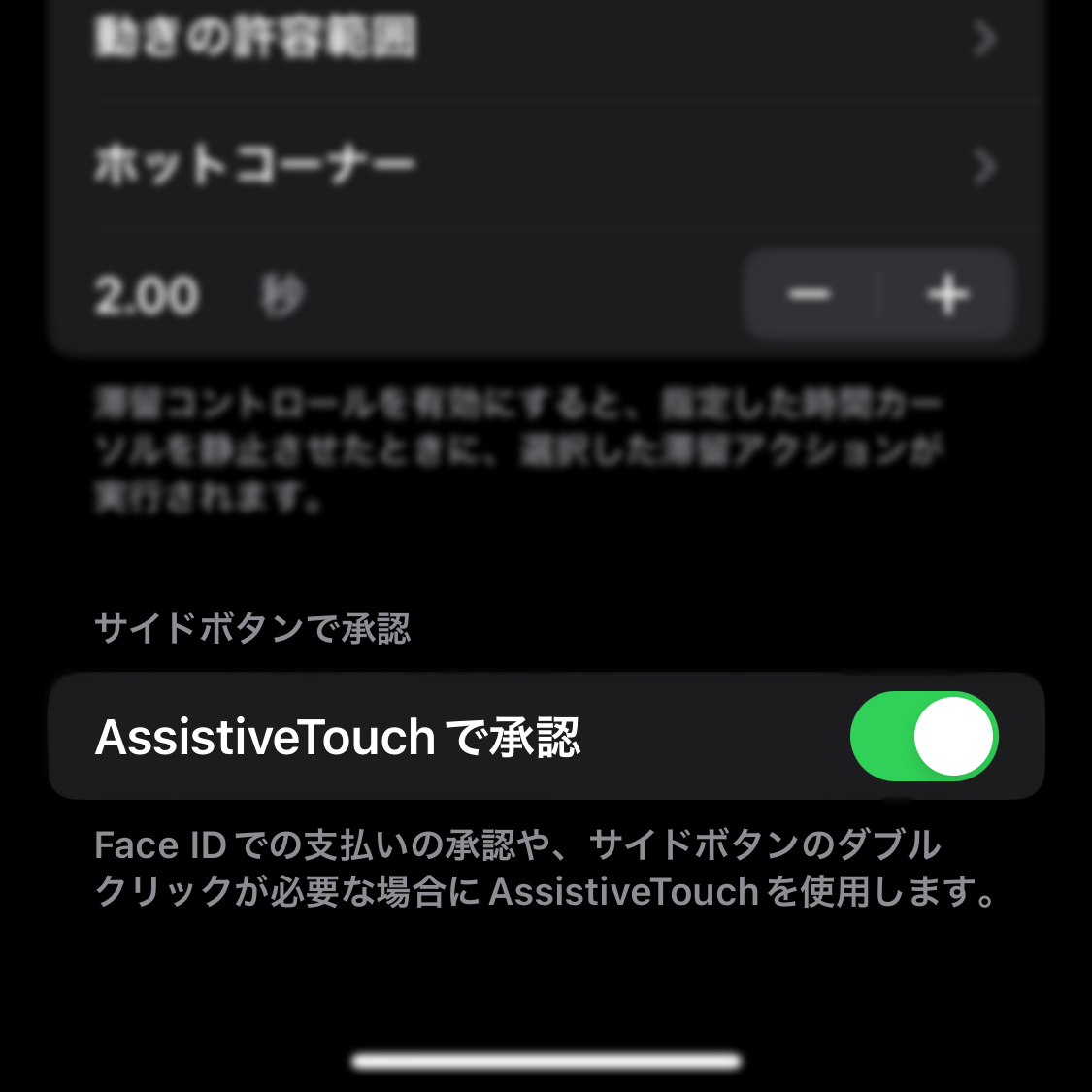Screen dimensions: 1092x1092
Task: Decrease the 2.00 seconds dwell time
Action: tap(811, 294)
